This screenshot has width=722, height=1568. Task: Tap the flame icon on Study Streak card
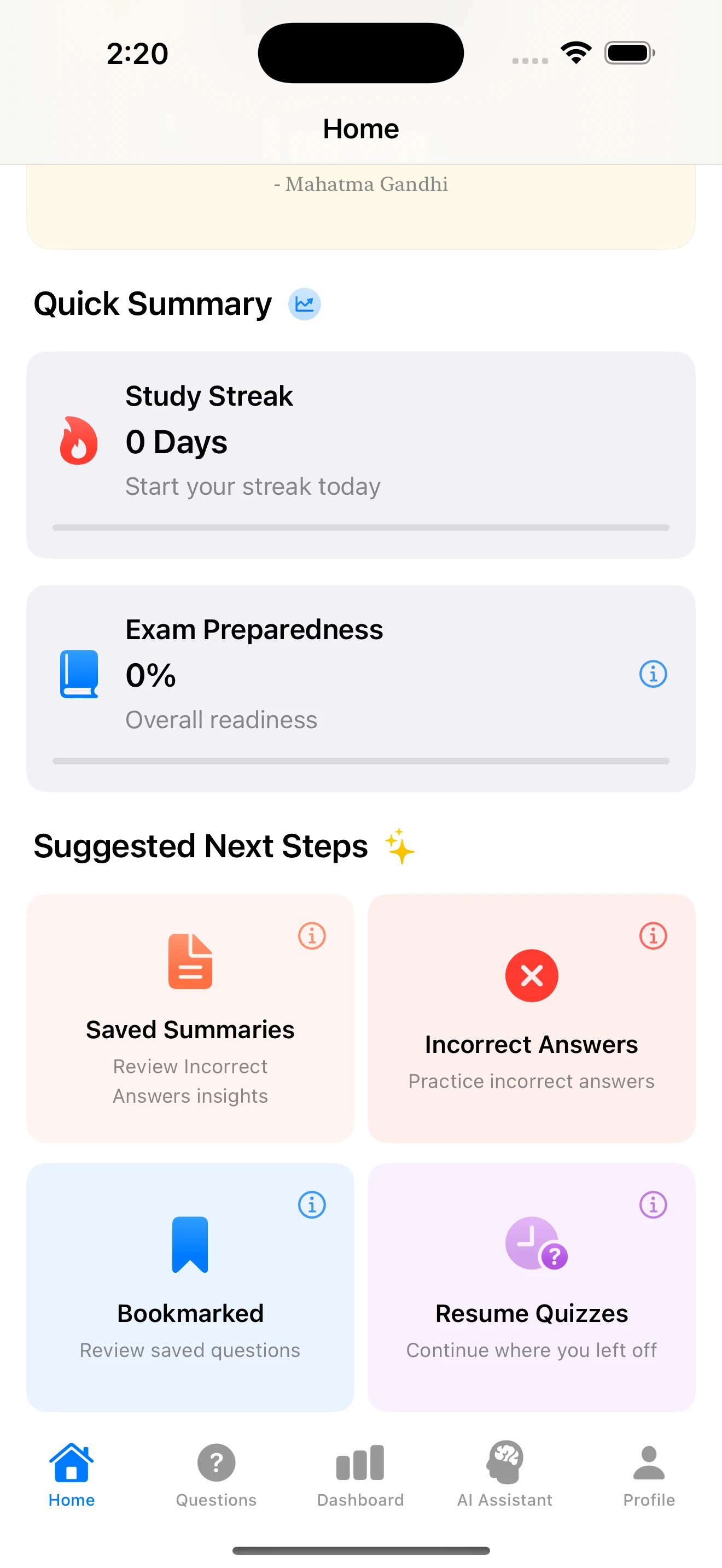point(79,442)
